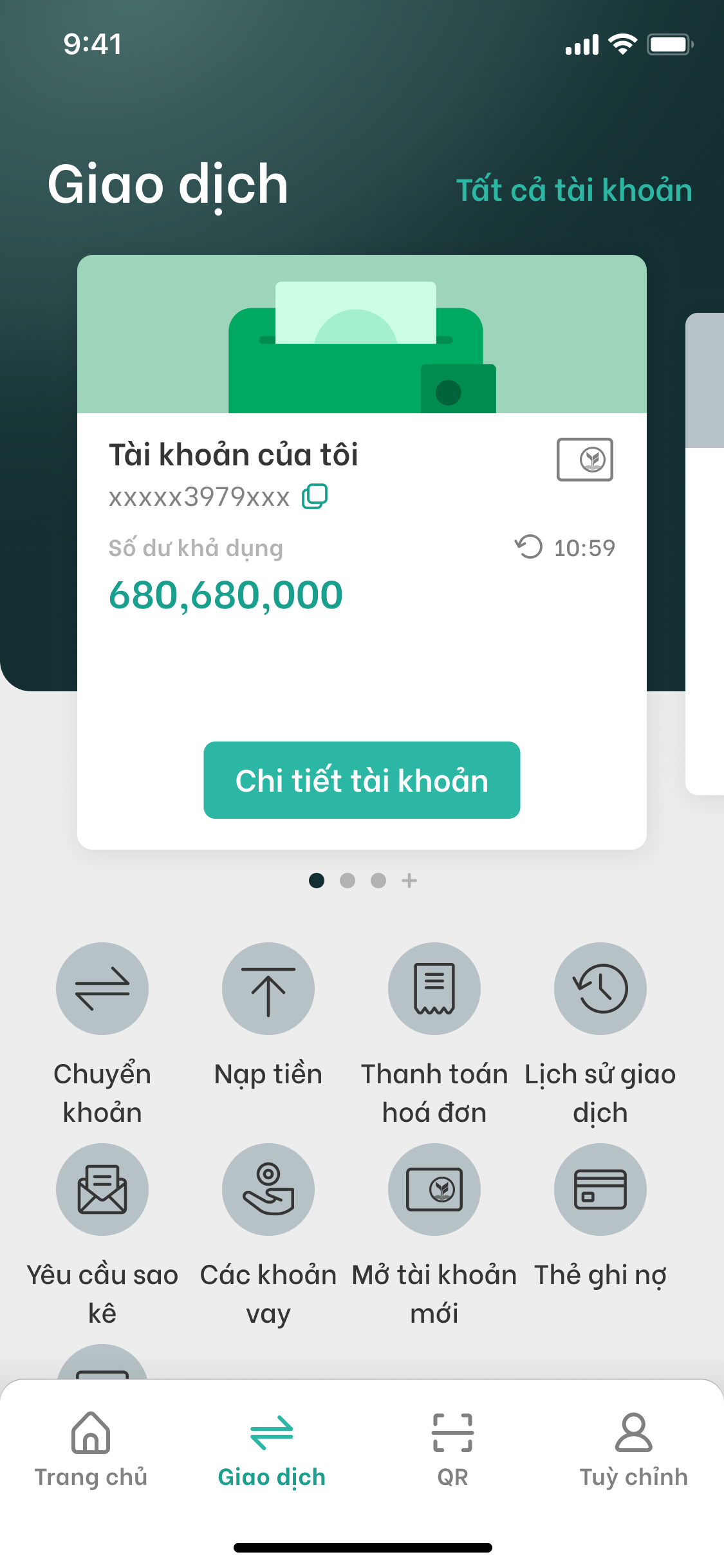View Lịch sử giao dịch
The width and height of the screenshot is (724, 1568).
600,989
